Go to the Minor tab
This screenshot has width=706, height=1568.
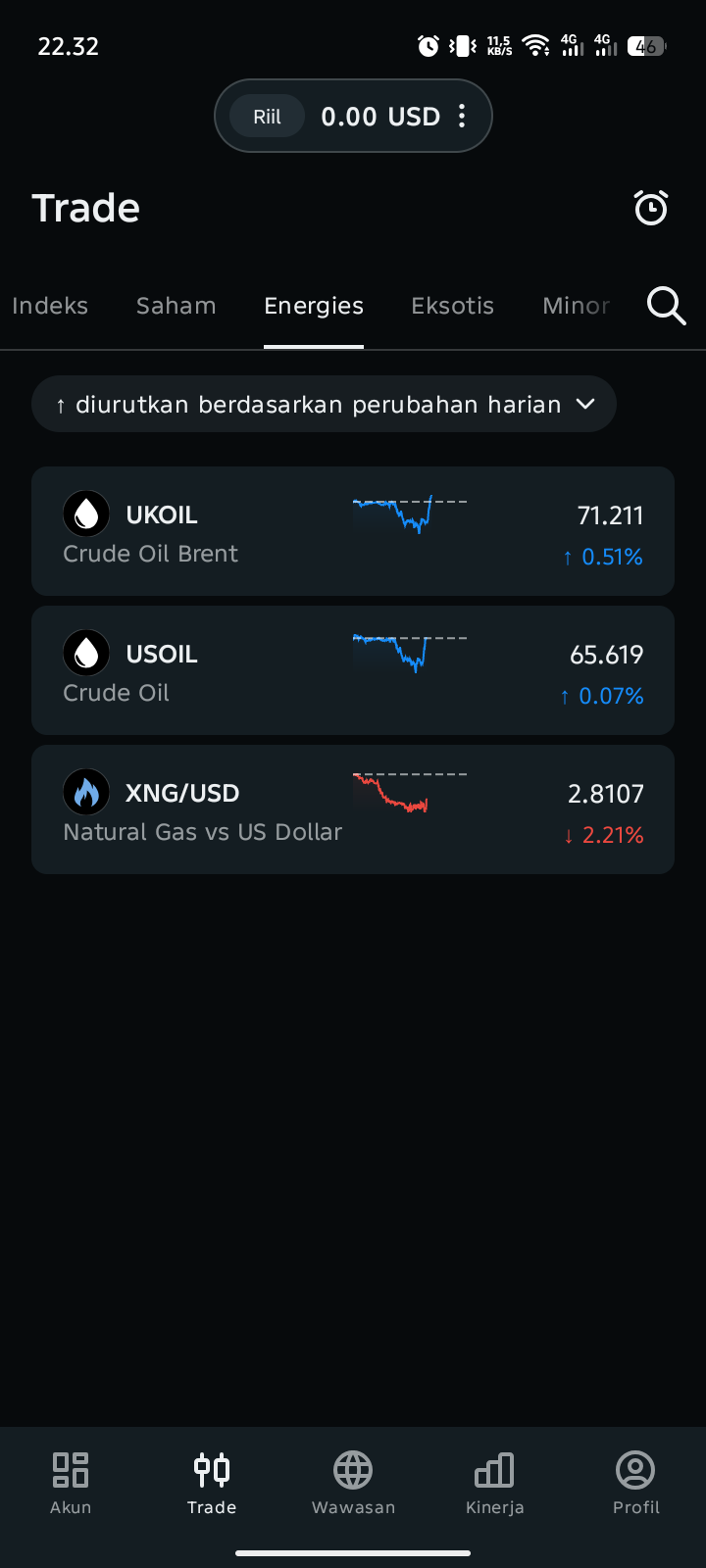[576, 306]
